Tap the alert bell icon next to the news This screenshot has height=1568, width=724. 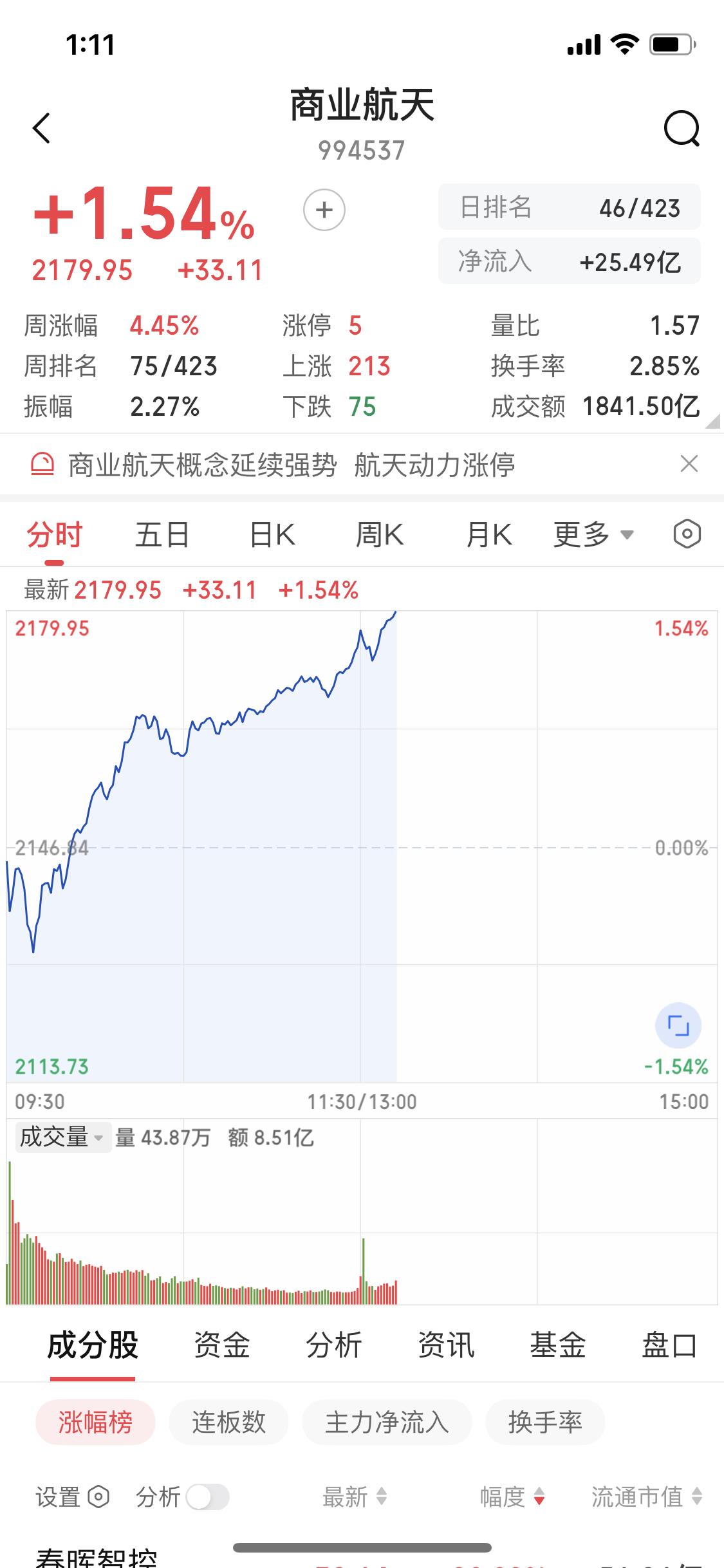[x=42, y=463]
